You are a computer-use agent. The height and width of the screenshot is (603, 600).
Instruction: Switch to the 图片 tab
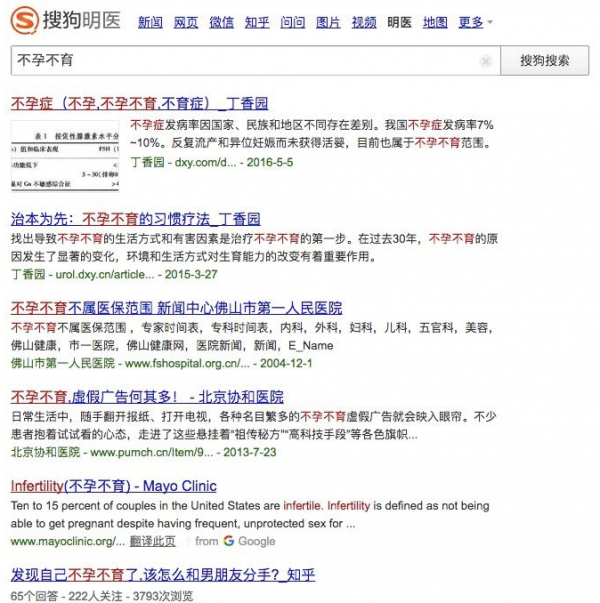click(x=328, y=22)
